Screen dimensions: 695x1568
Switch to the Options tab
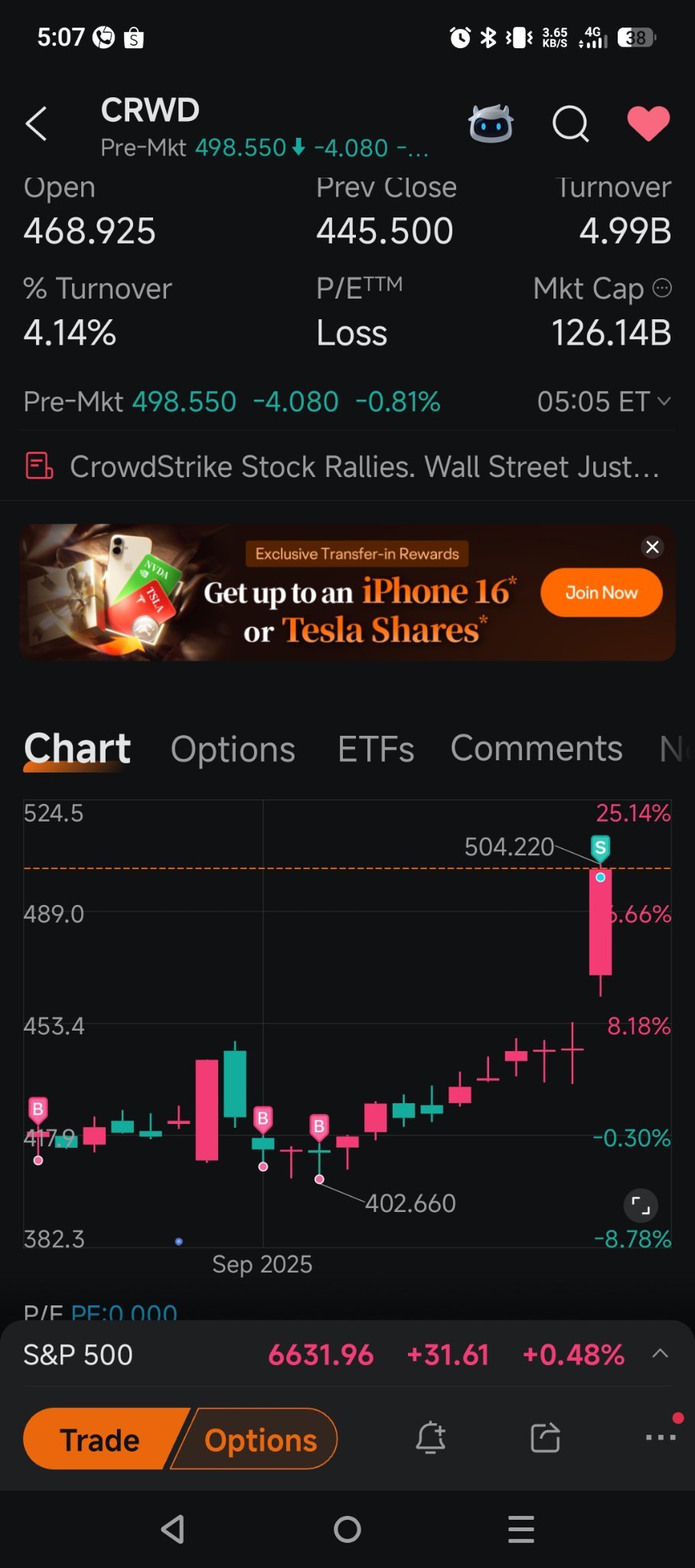coord(233,749)
